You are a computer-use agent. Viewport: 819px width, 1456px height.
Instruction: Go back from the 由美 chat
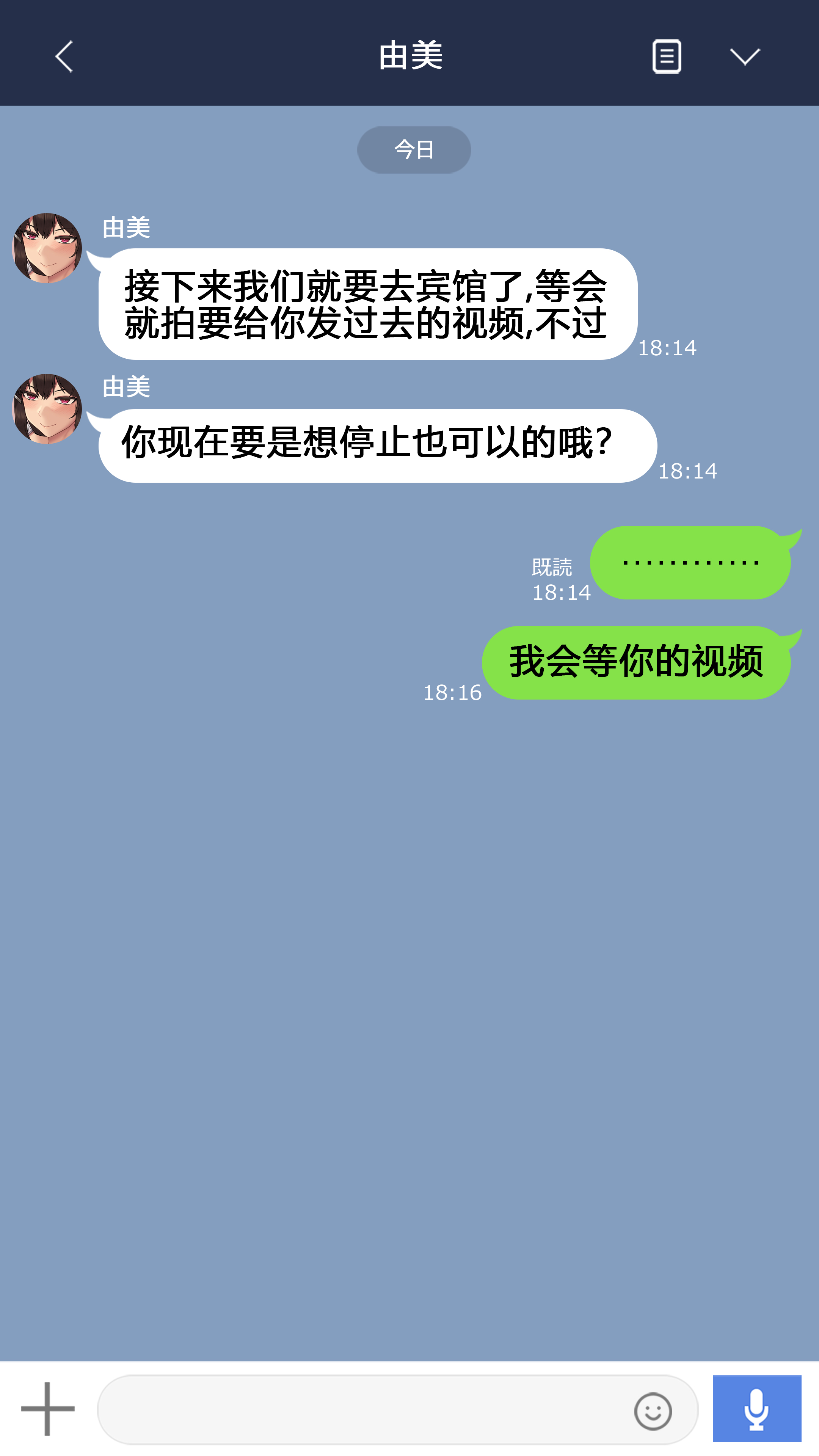tap(64, 56)
